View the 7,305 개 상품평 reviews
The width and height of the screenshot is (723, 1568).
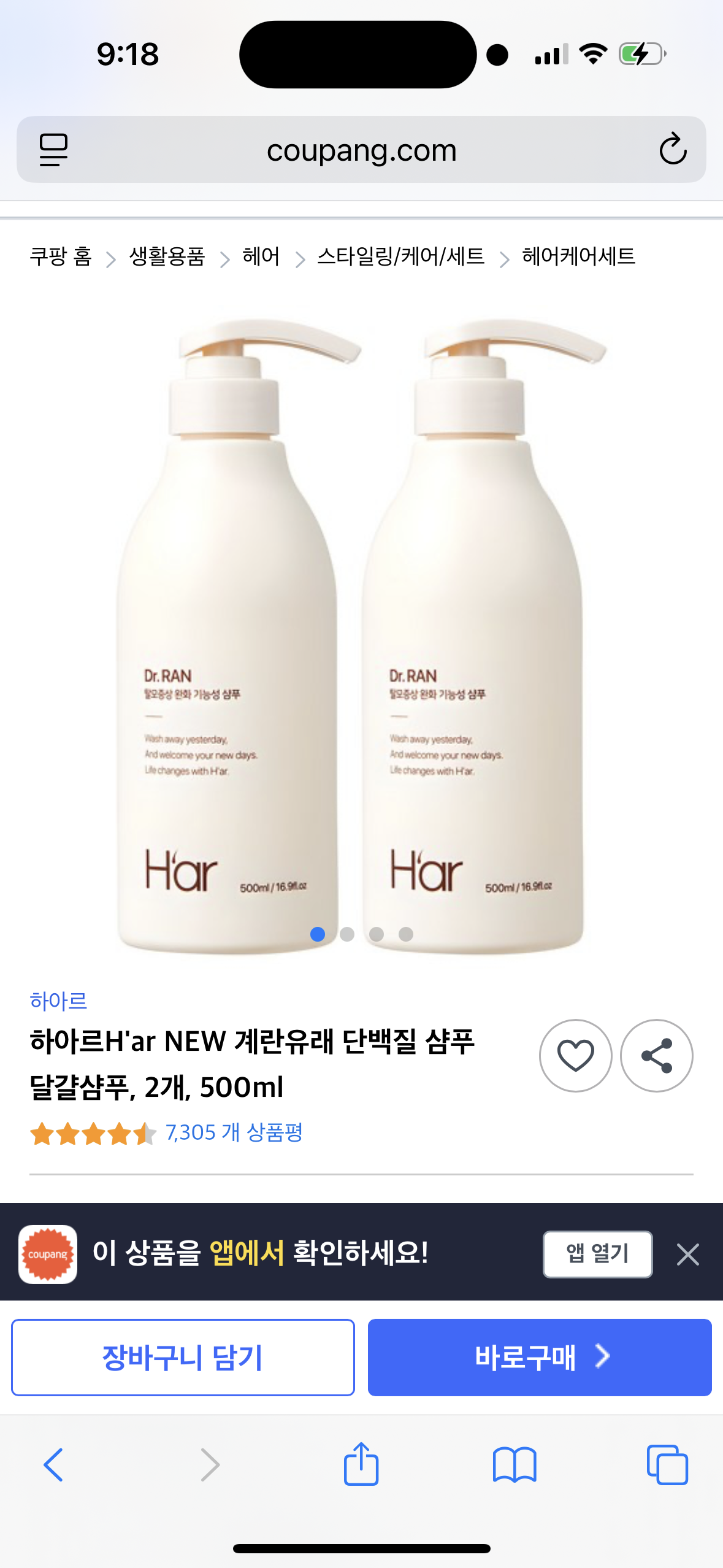click(x=234, y=1132)
